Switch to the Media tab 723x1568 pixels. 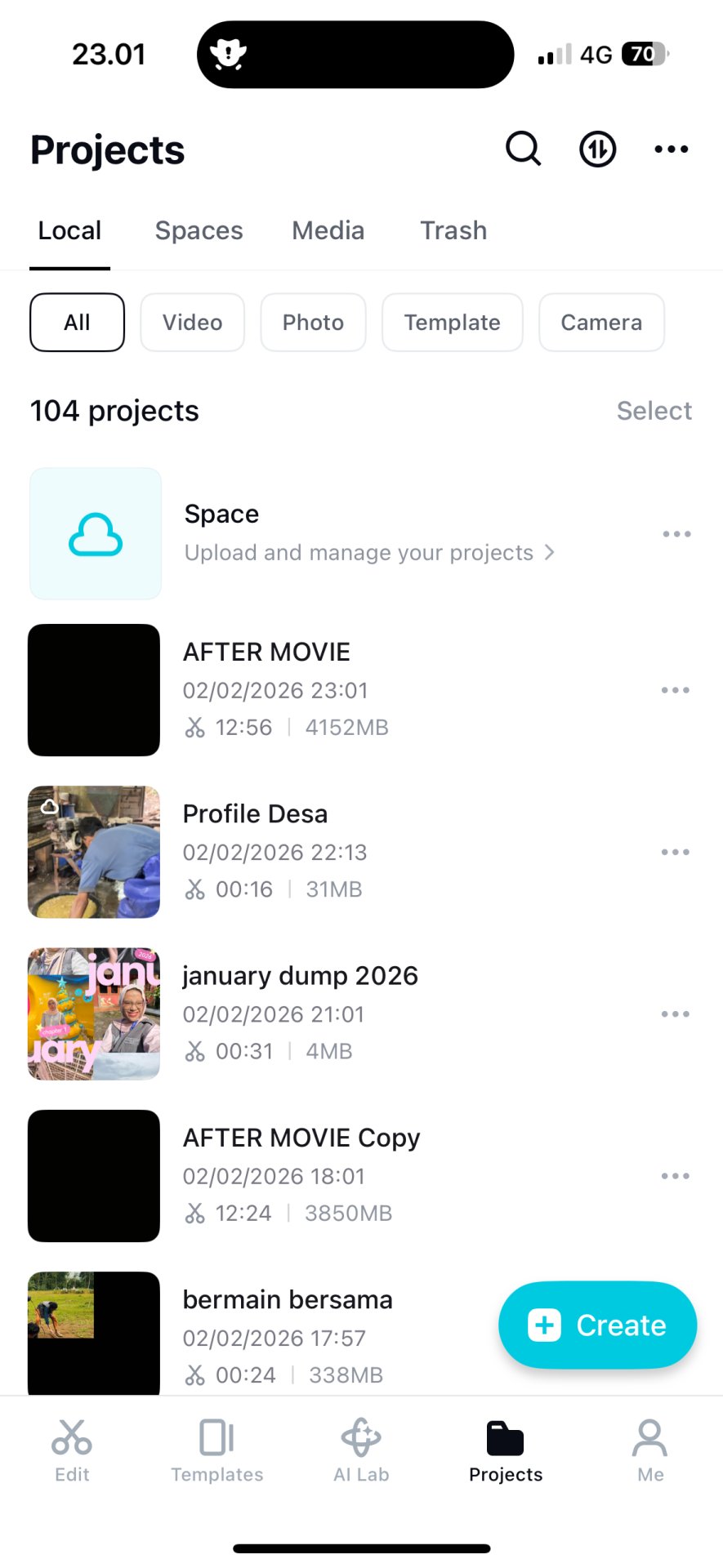point(328,230)
